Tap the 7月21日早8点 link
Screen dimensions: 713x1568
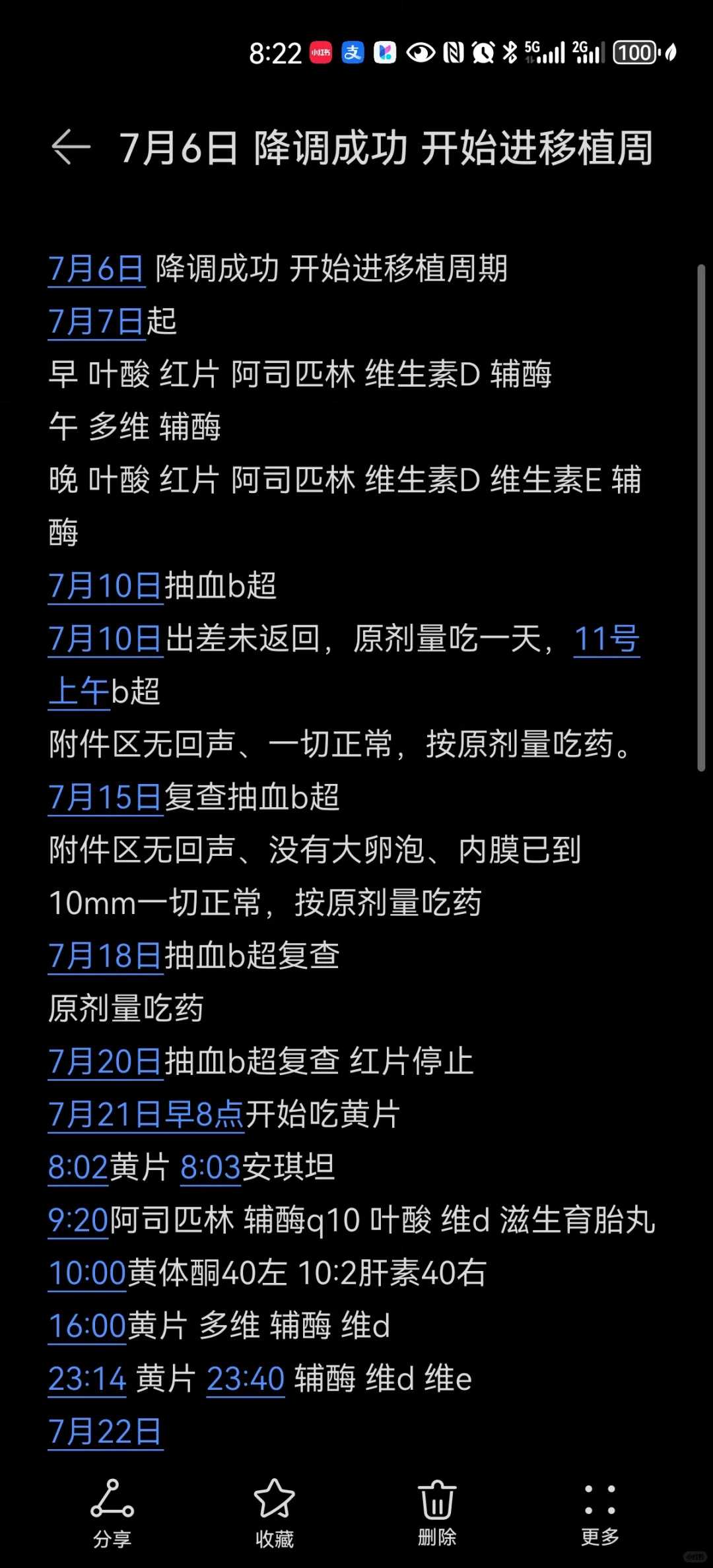(x=145, y=1115)
